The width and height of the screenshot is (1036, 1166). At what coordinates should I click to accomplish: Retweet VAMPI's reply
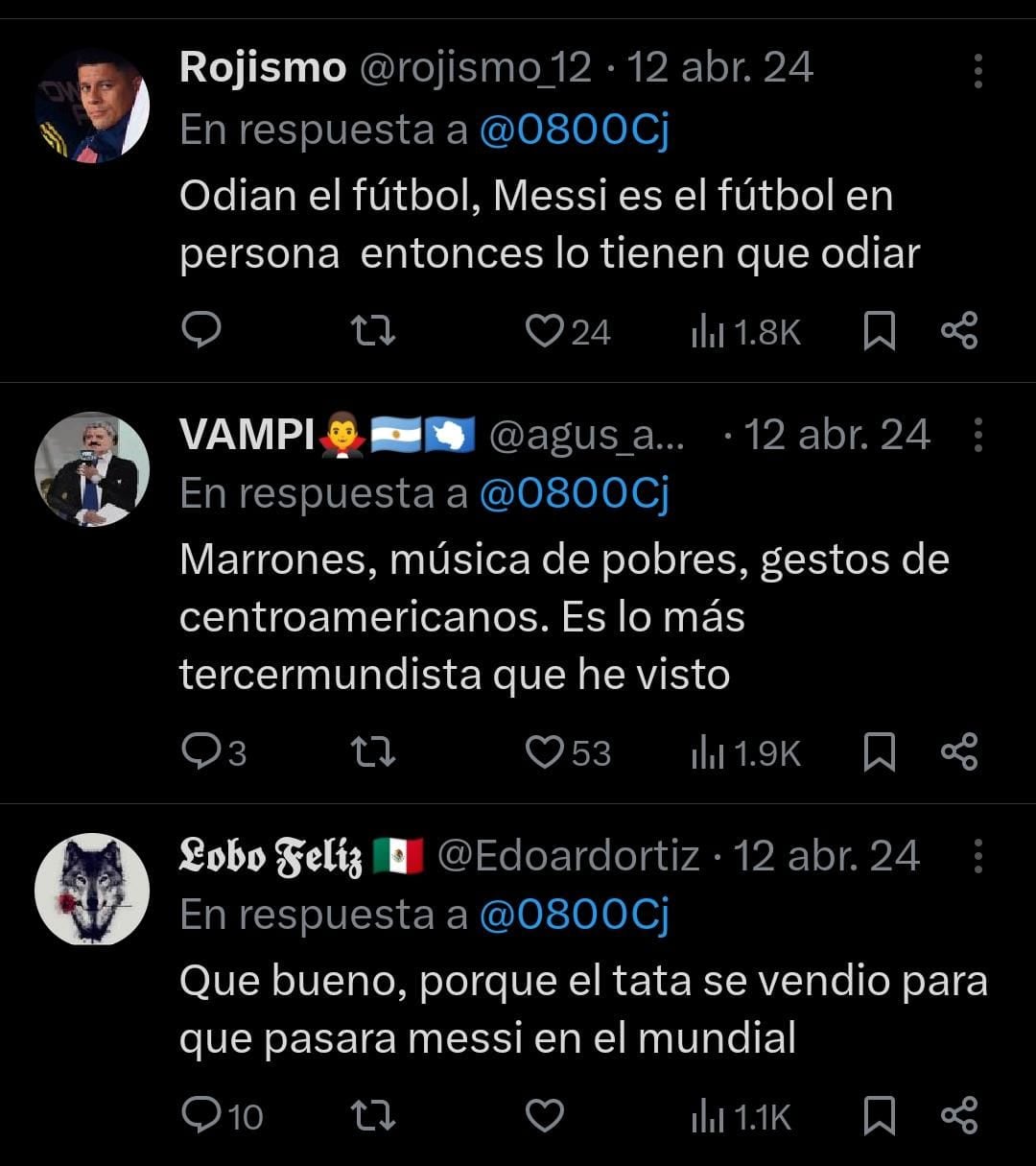click(373, 752)
